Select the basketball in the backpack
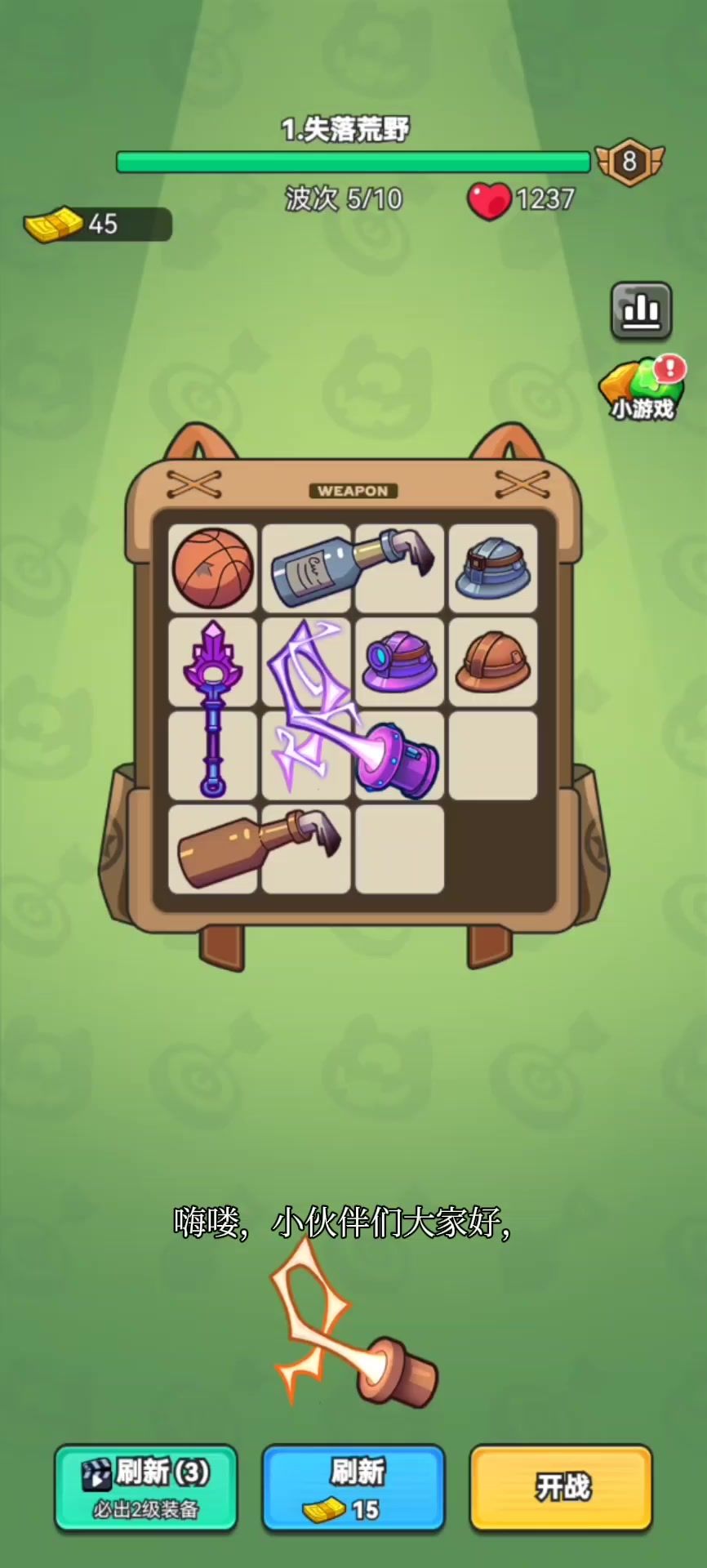Screen dimensions: 707x1568 point(213,568)
